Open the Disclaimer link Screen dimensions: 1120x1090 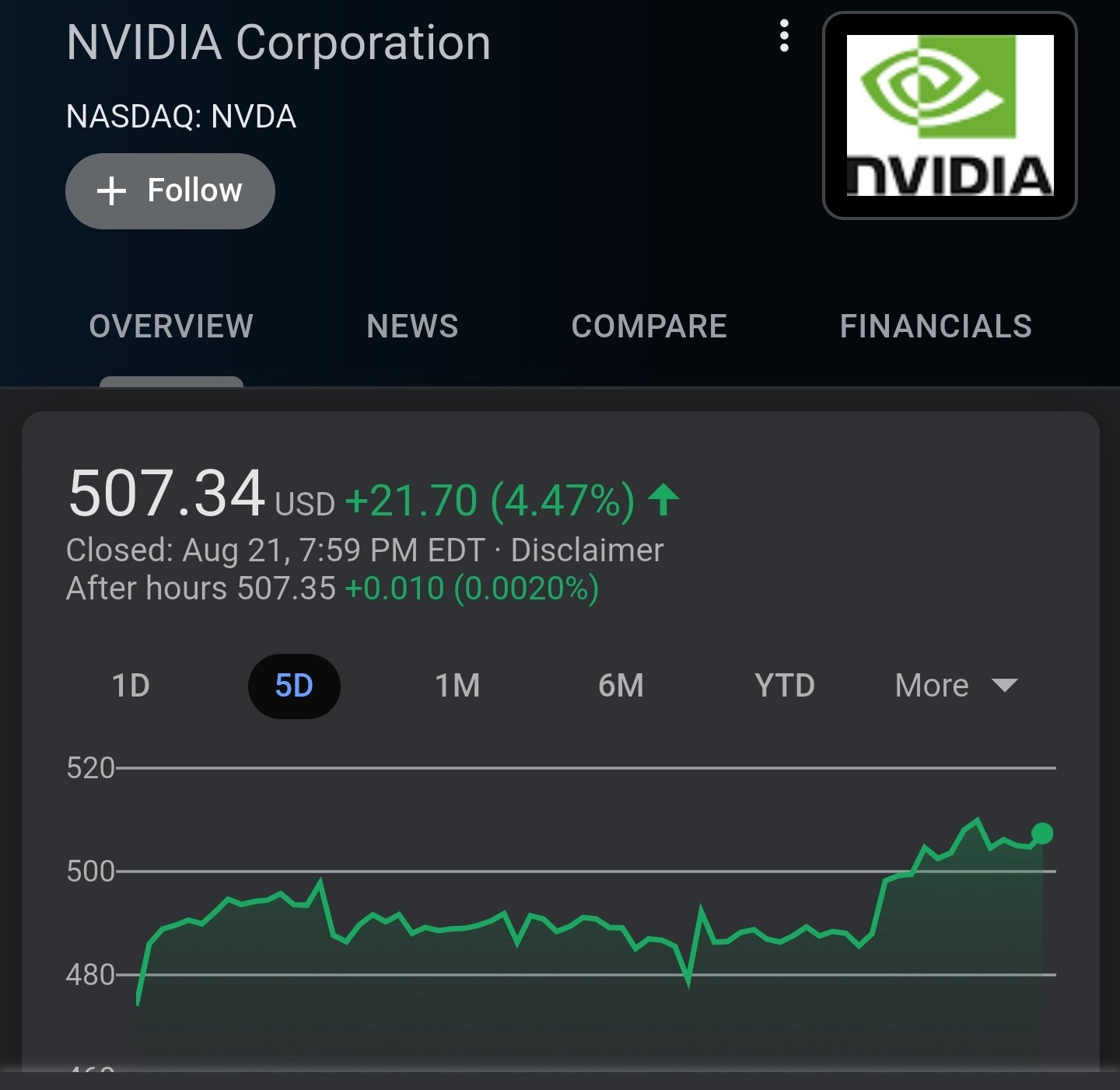[586, 550]
